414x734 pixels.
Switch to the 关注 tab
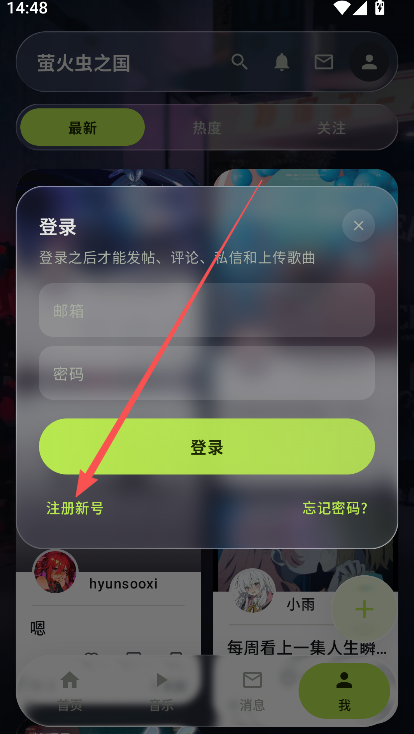[x=331, y=127]
